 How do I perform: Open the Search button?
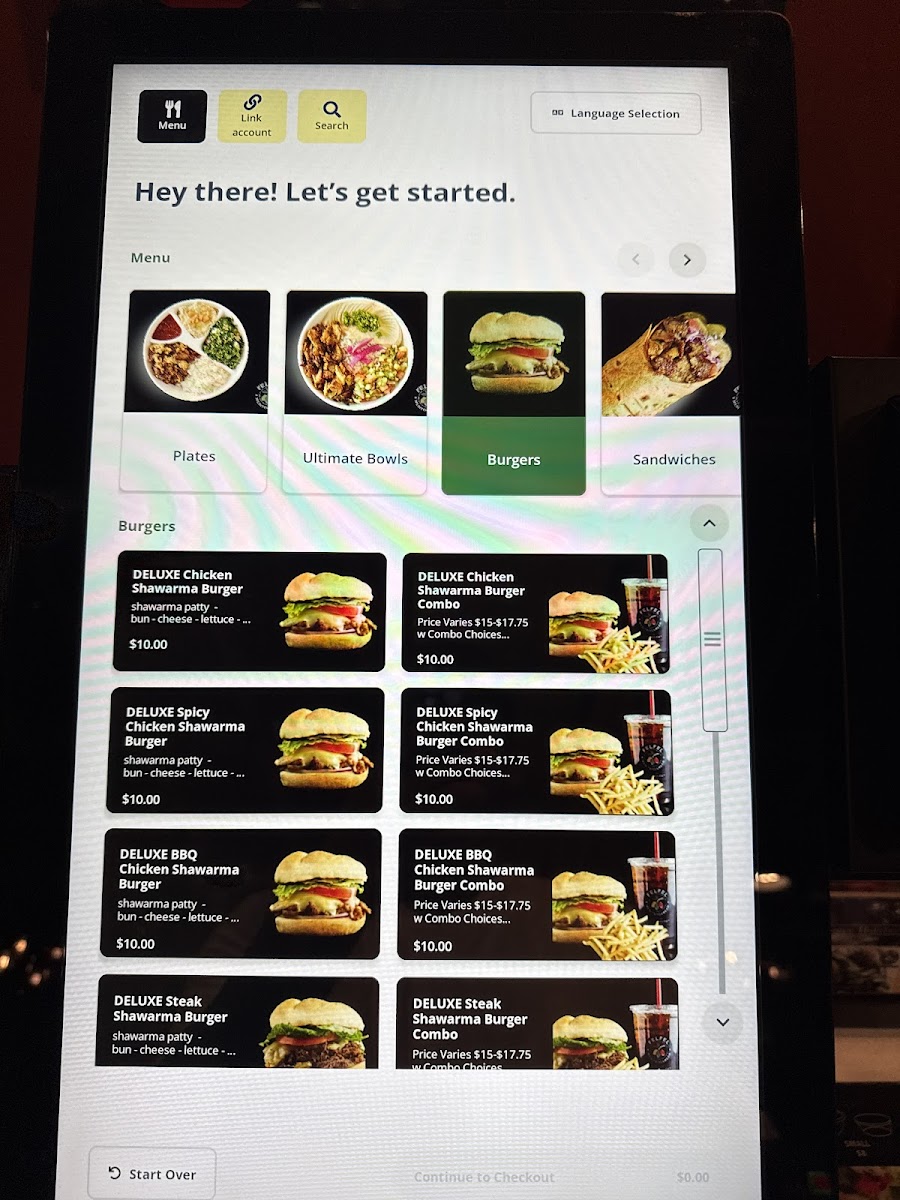pos(332,116)
